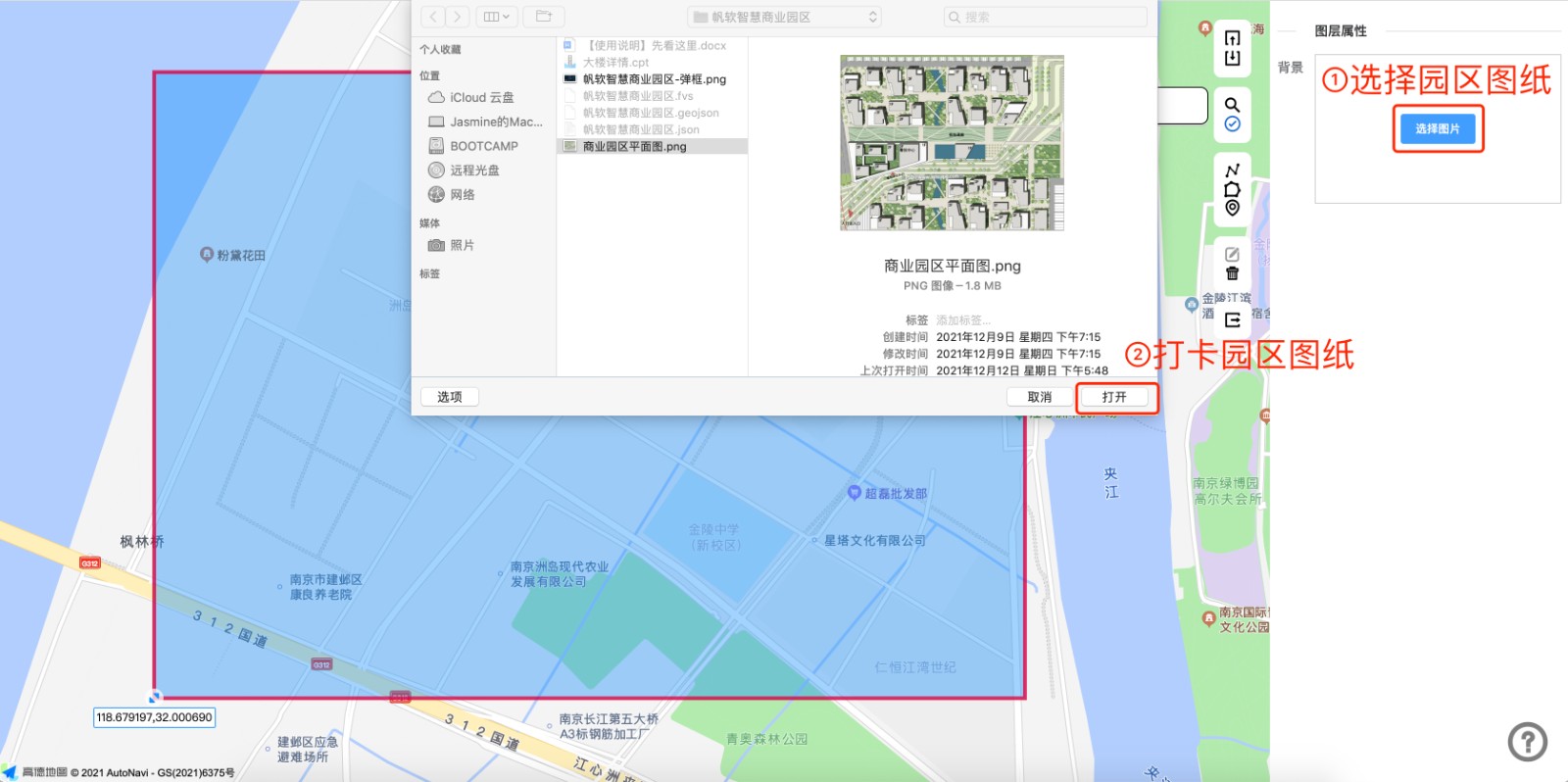Screen dimensions: 1568x782
Task: Select the map marker pin tool
Action: (1232, 208)
